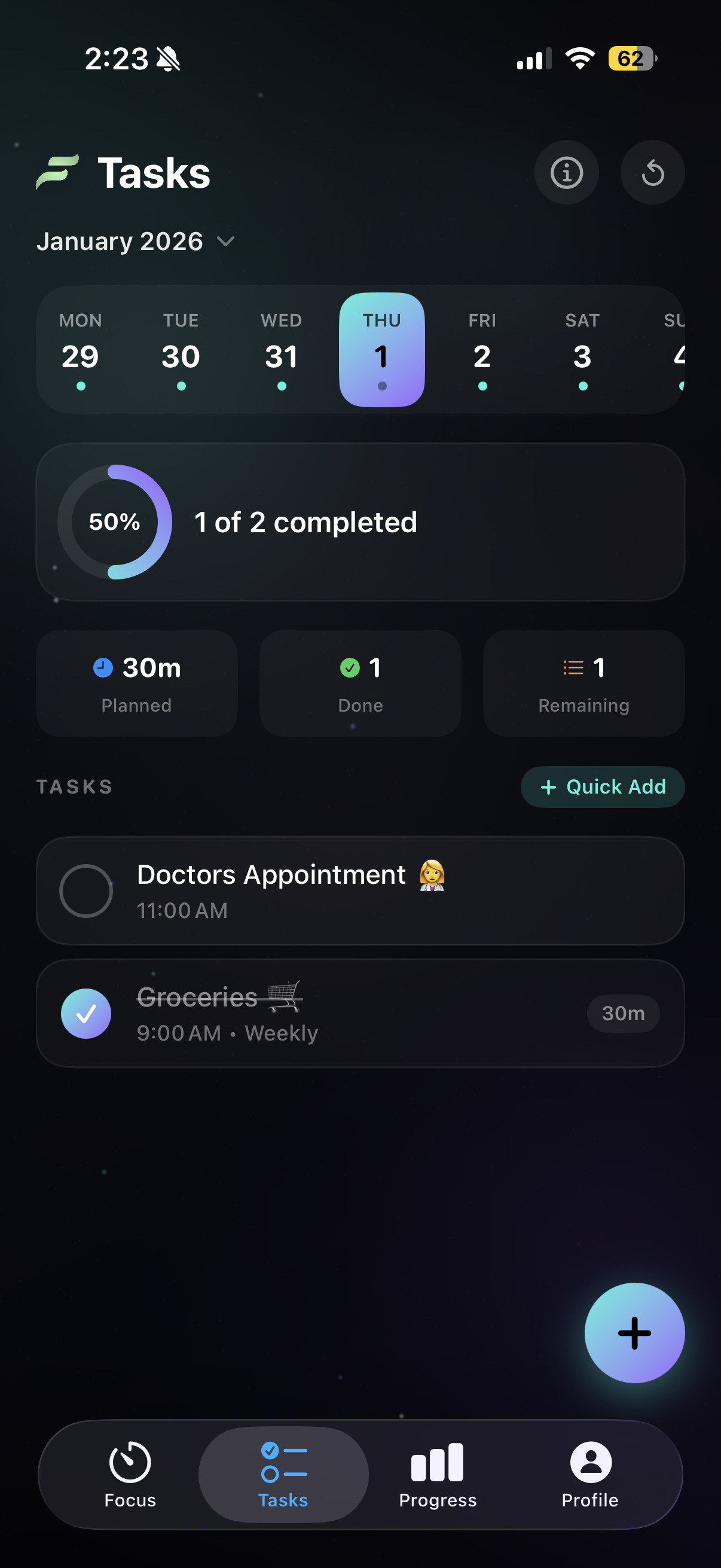The width and height of the screenshot is (721, 1568).
Task: Uncheck the completed Groceries task
Action: click(85, 1014)
